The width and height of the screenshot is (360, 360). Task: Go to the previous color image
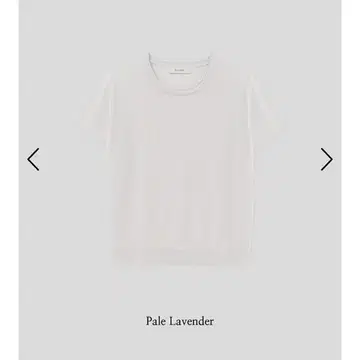33,159
